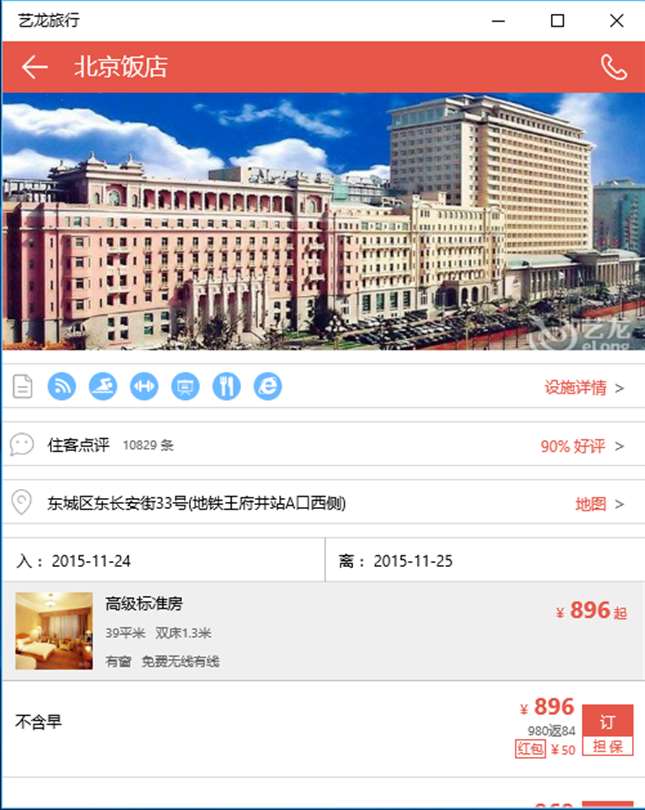
Task: Open 地图 for the hotel address
Action: (x=599, y=504)
